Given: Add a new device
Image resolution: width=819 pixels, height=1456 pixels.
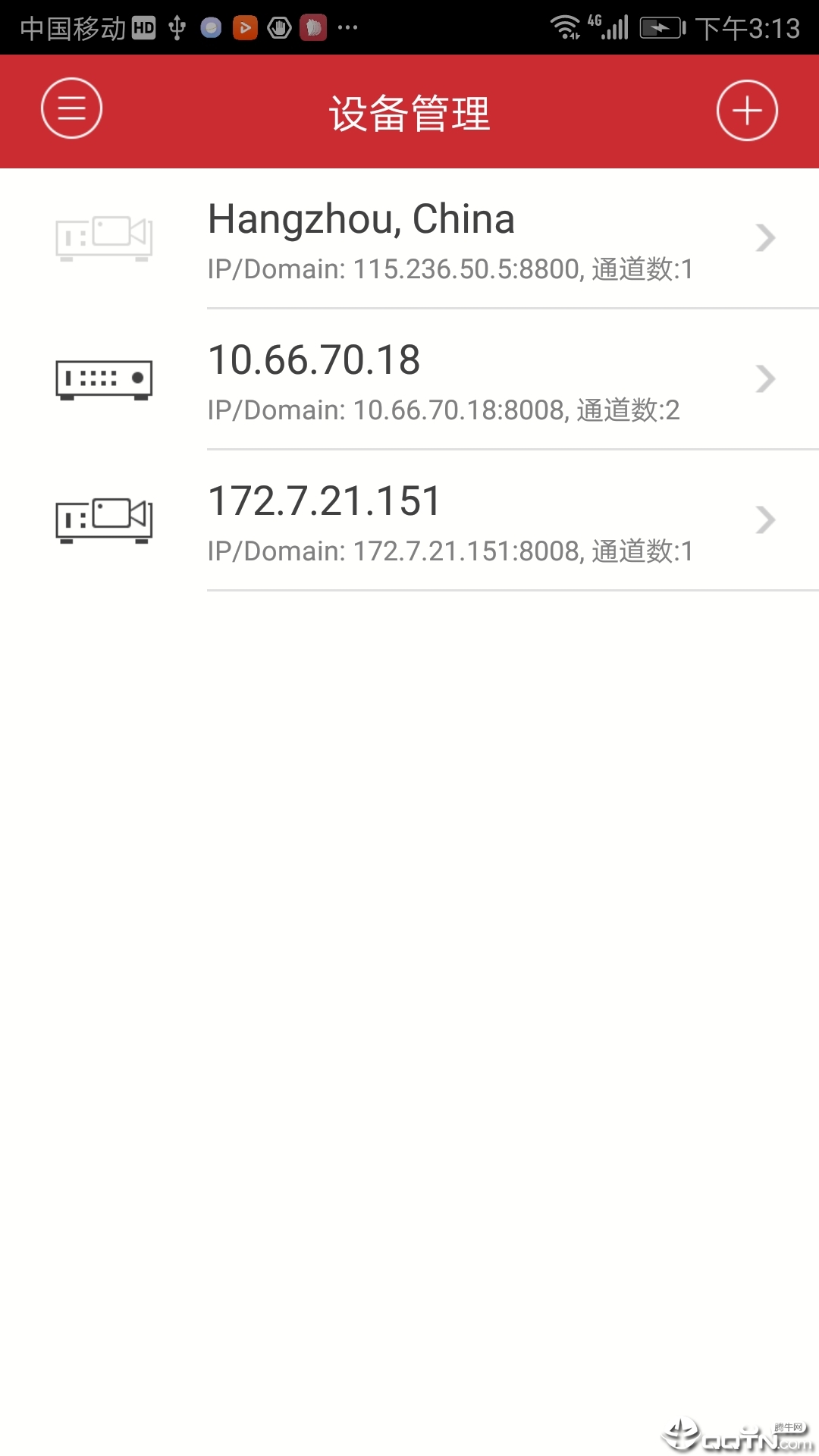Looking at the screenshot, I should 747,111.
